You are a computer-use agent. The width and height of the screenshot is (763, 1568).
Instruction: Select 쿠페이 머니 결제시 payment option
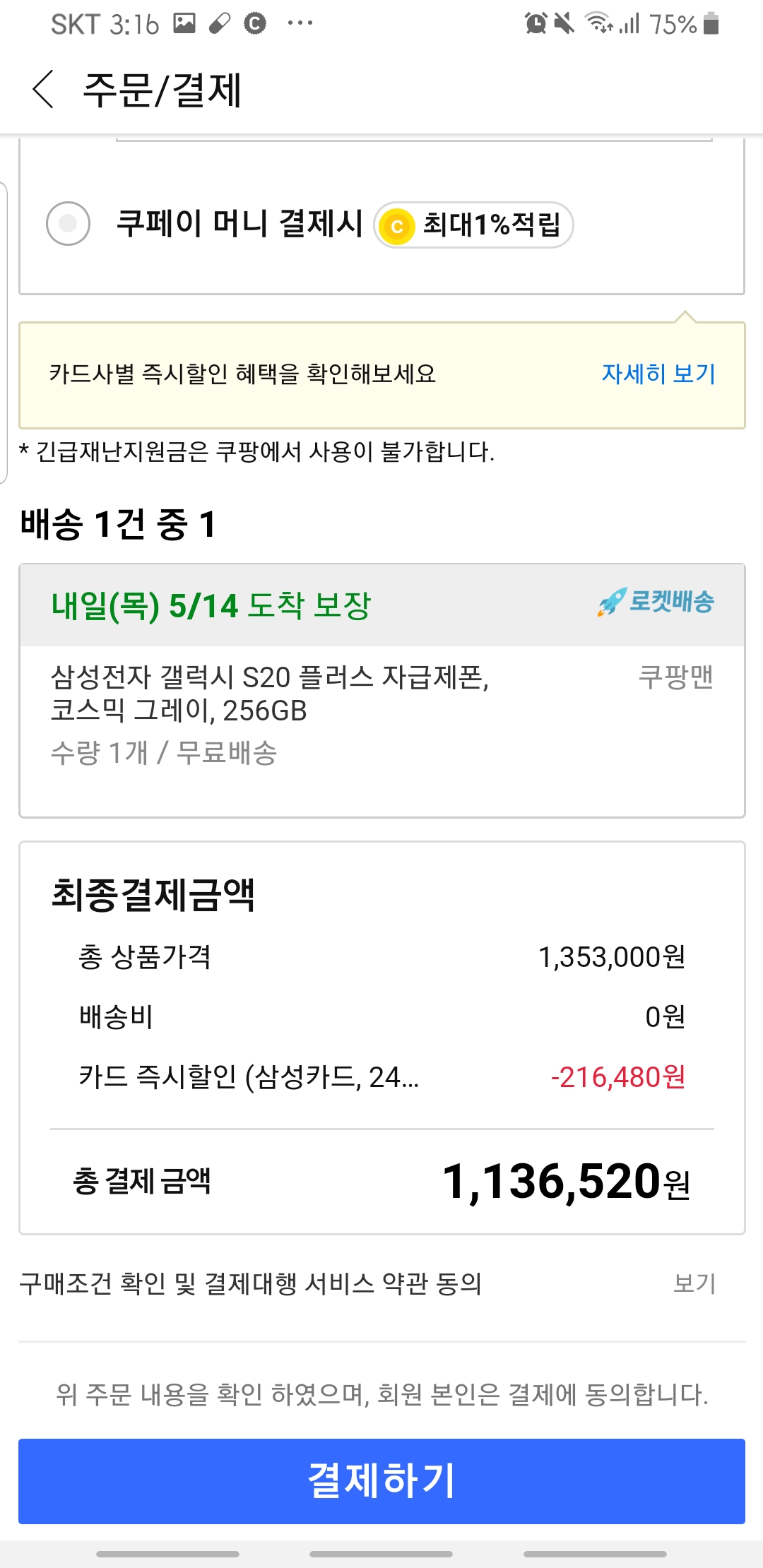[x=68, y=224]
